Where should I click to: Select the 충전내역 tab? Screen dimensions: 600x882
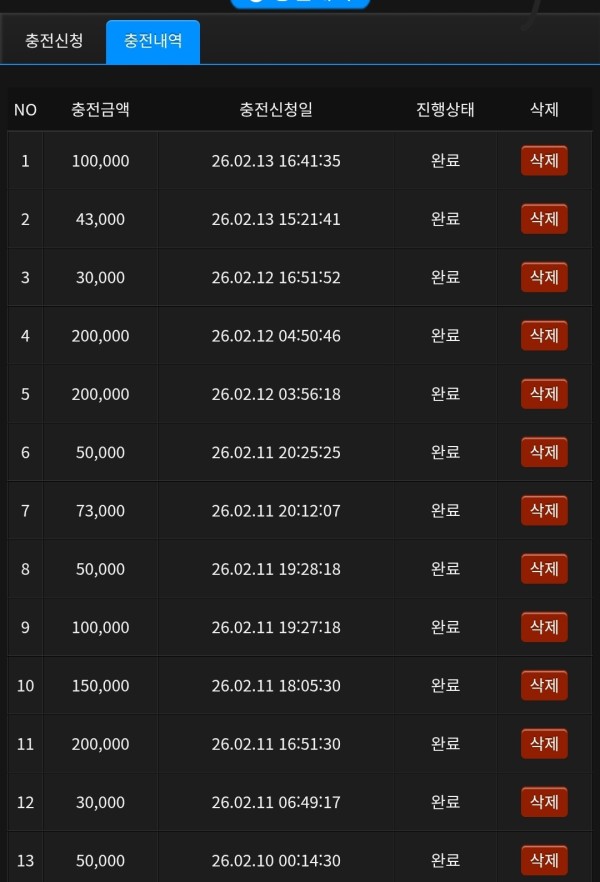pyautogui.click(x=153, y=41)
